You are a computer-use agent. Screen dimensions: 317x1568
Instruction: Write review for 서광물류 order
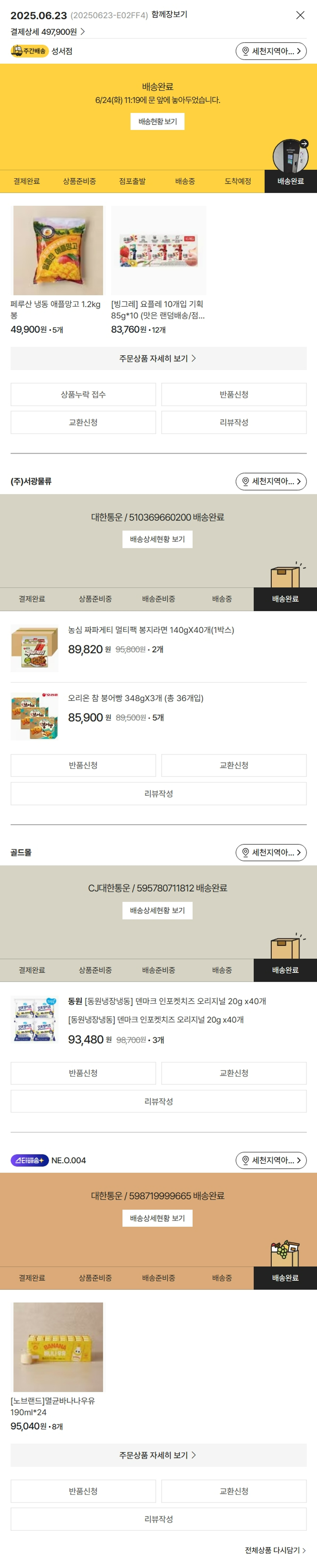[x=158, y=794]
